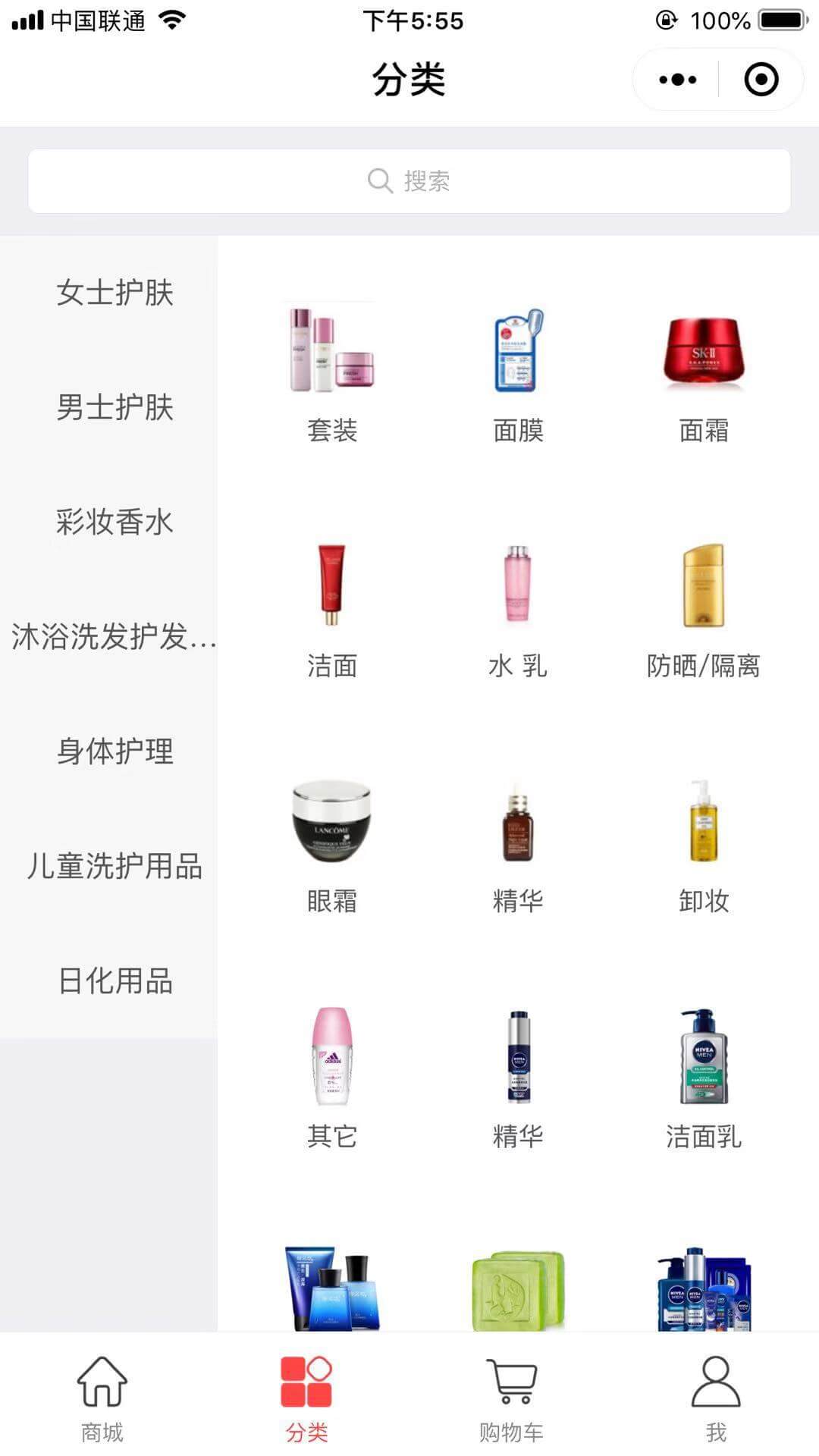Select the 女士护肤 category
This screenshot has height=1456, width=819.
pos(115,293)
